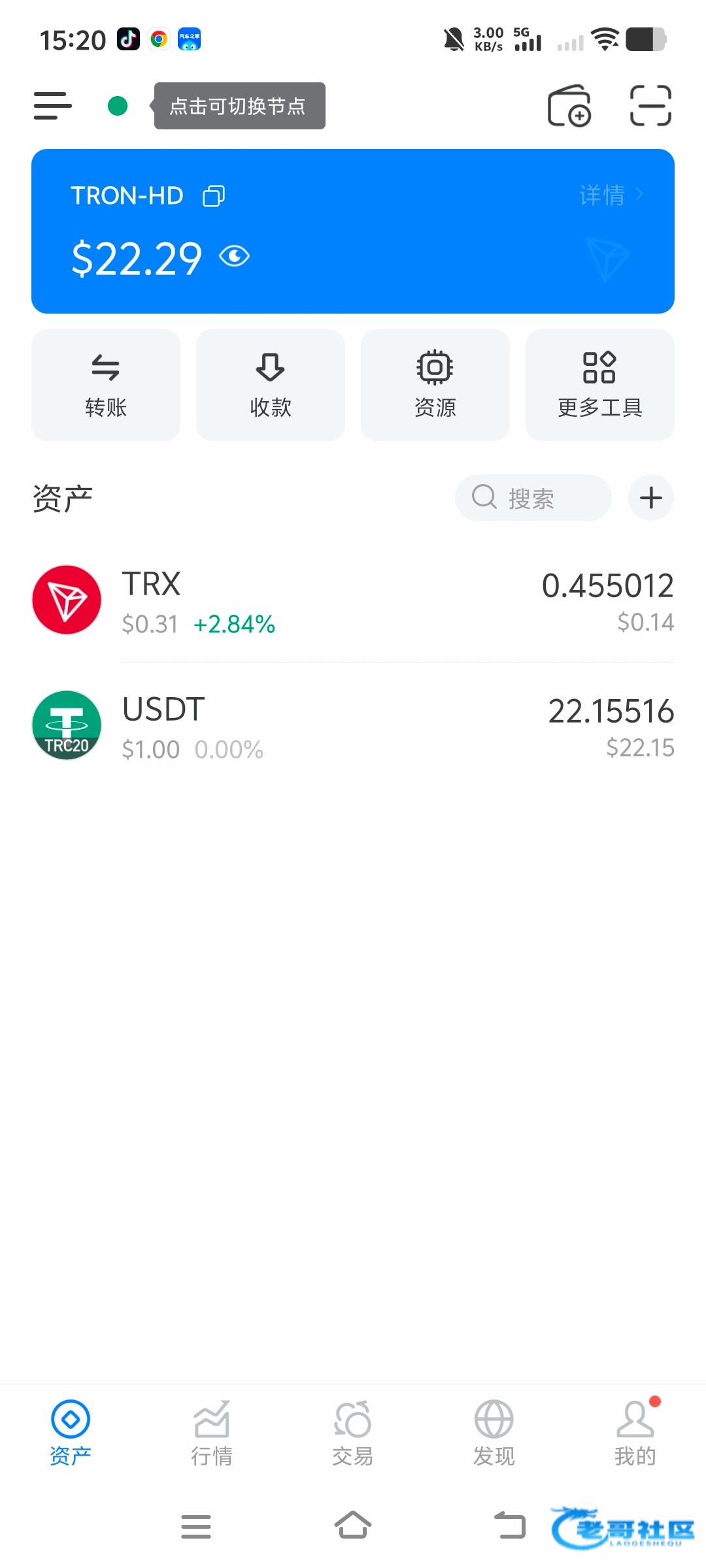Open the QR scan icon
Image resolution: width=706 pixels, height=1568 pixels.
650,106
